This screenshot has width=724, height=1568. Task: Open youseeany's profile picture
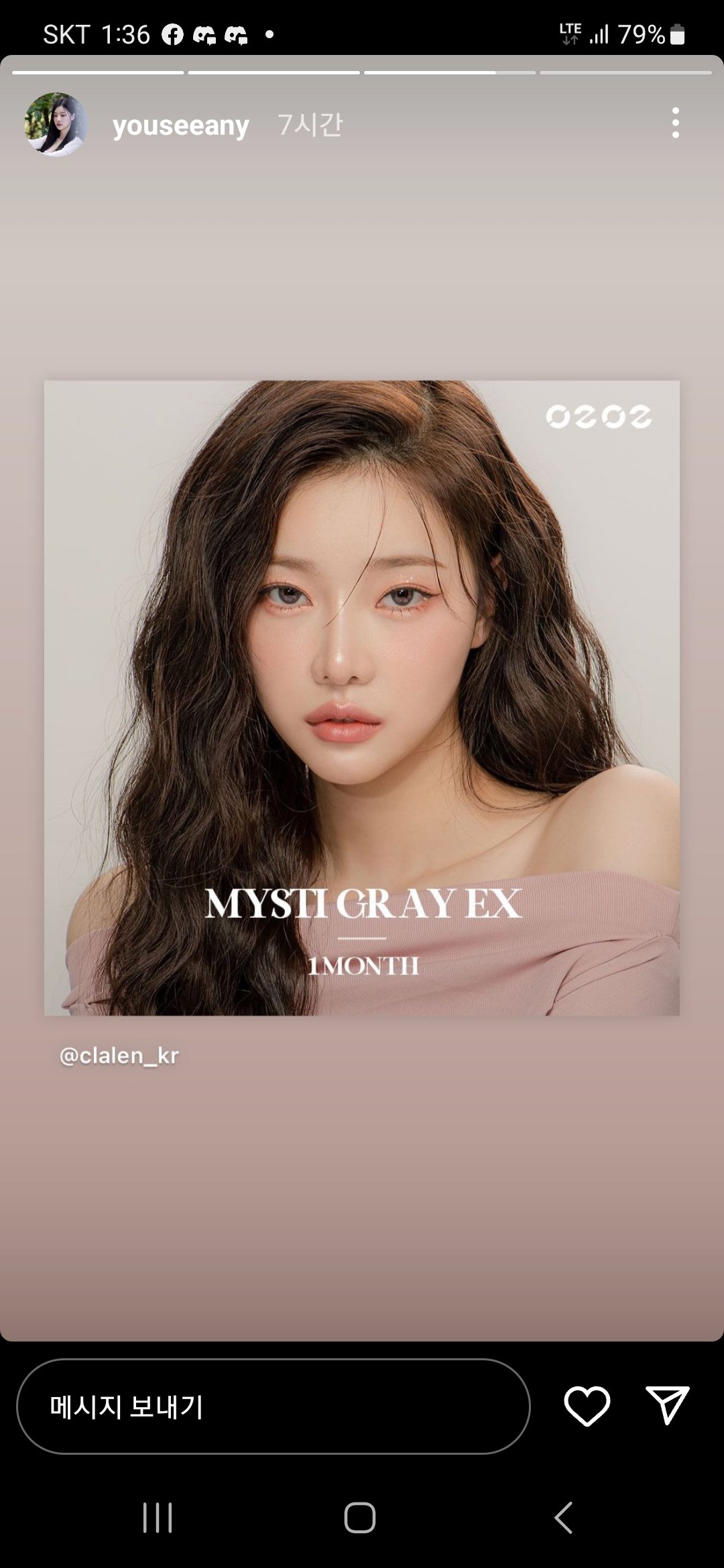(x=56, y=125)
